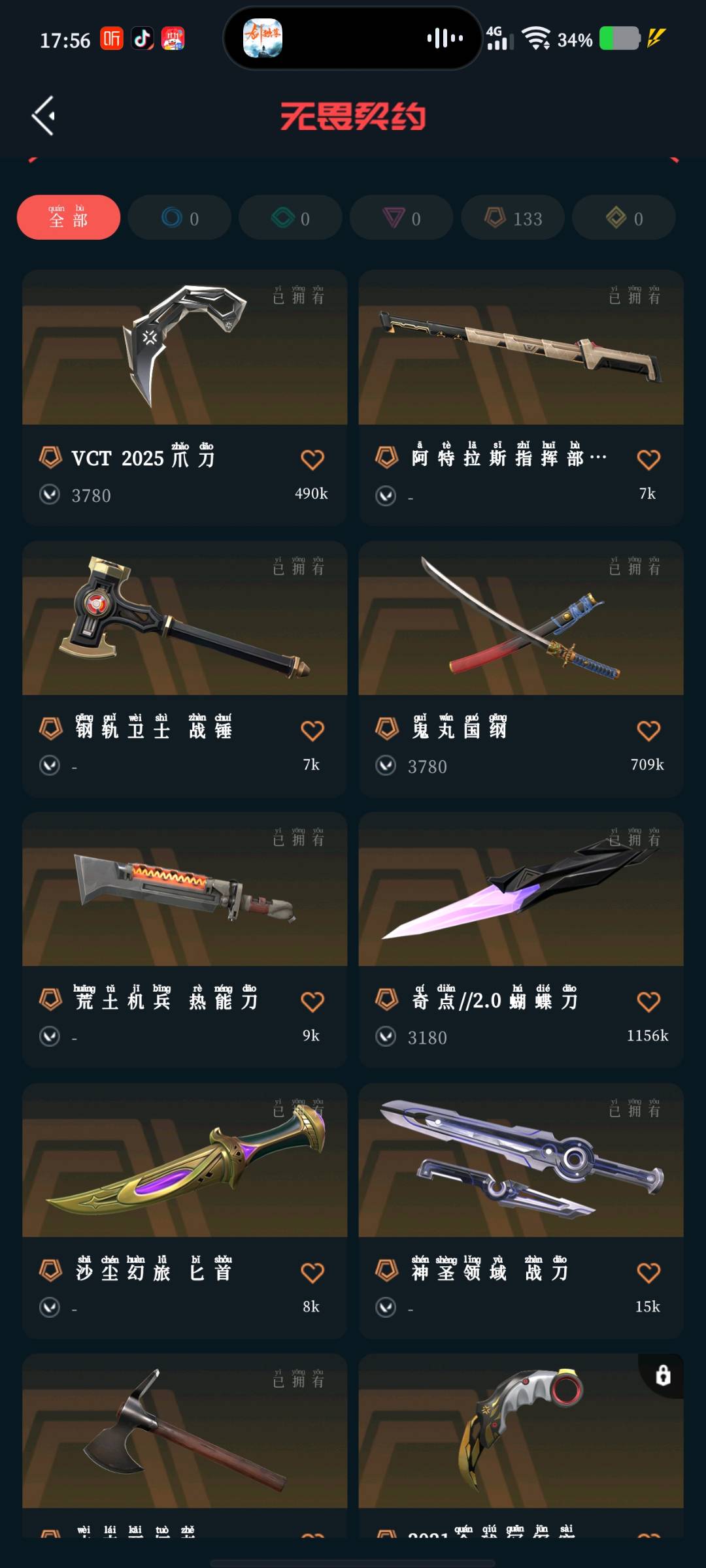Favorite the 奇点//2.0 蝴蝶刀 skin
The width and height of the screenshot is (706, 1568).
coord(648,1002)
